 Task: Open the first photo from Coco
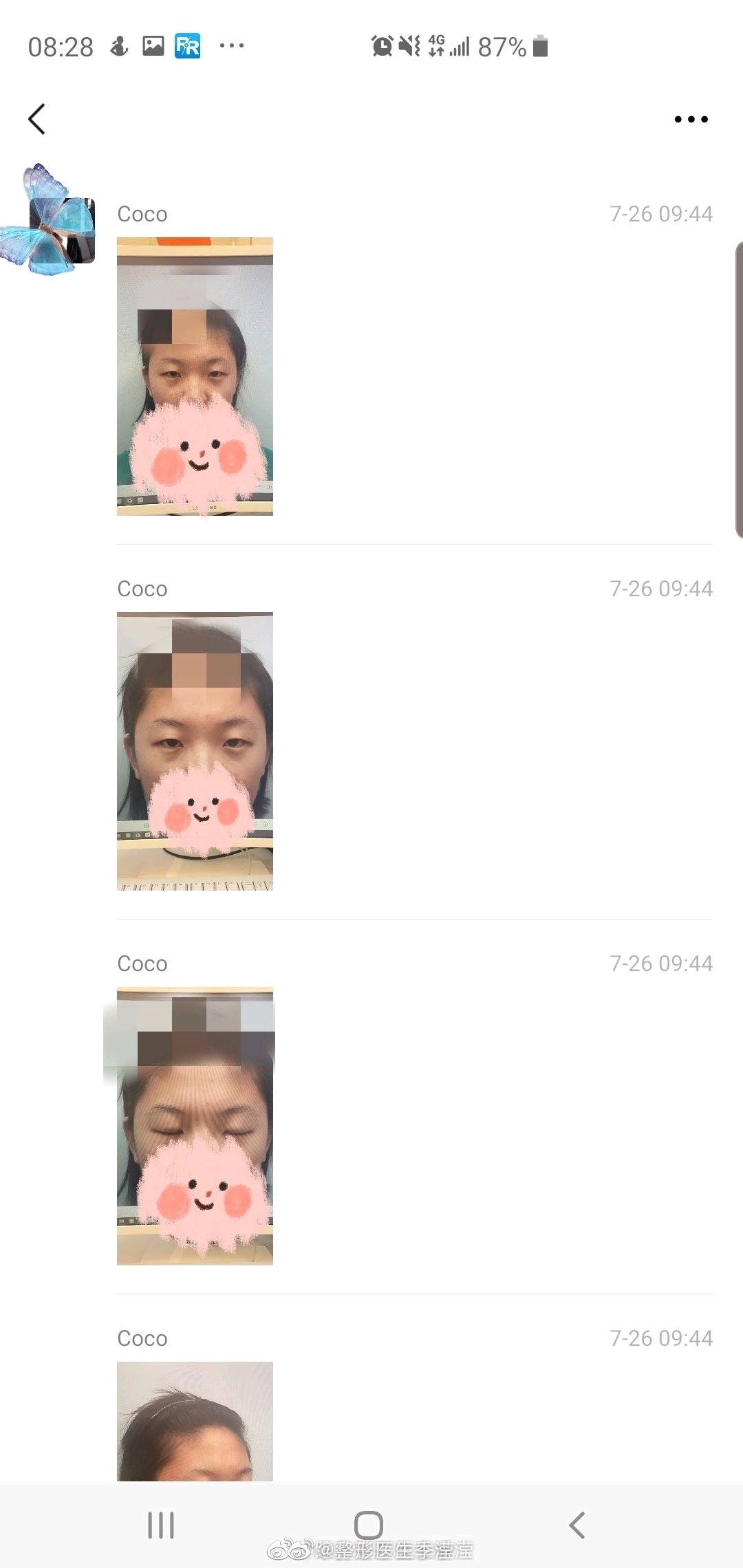(x=195, y=376)
